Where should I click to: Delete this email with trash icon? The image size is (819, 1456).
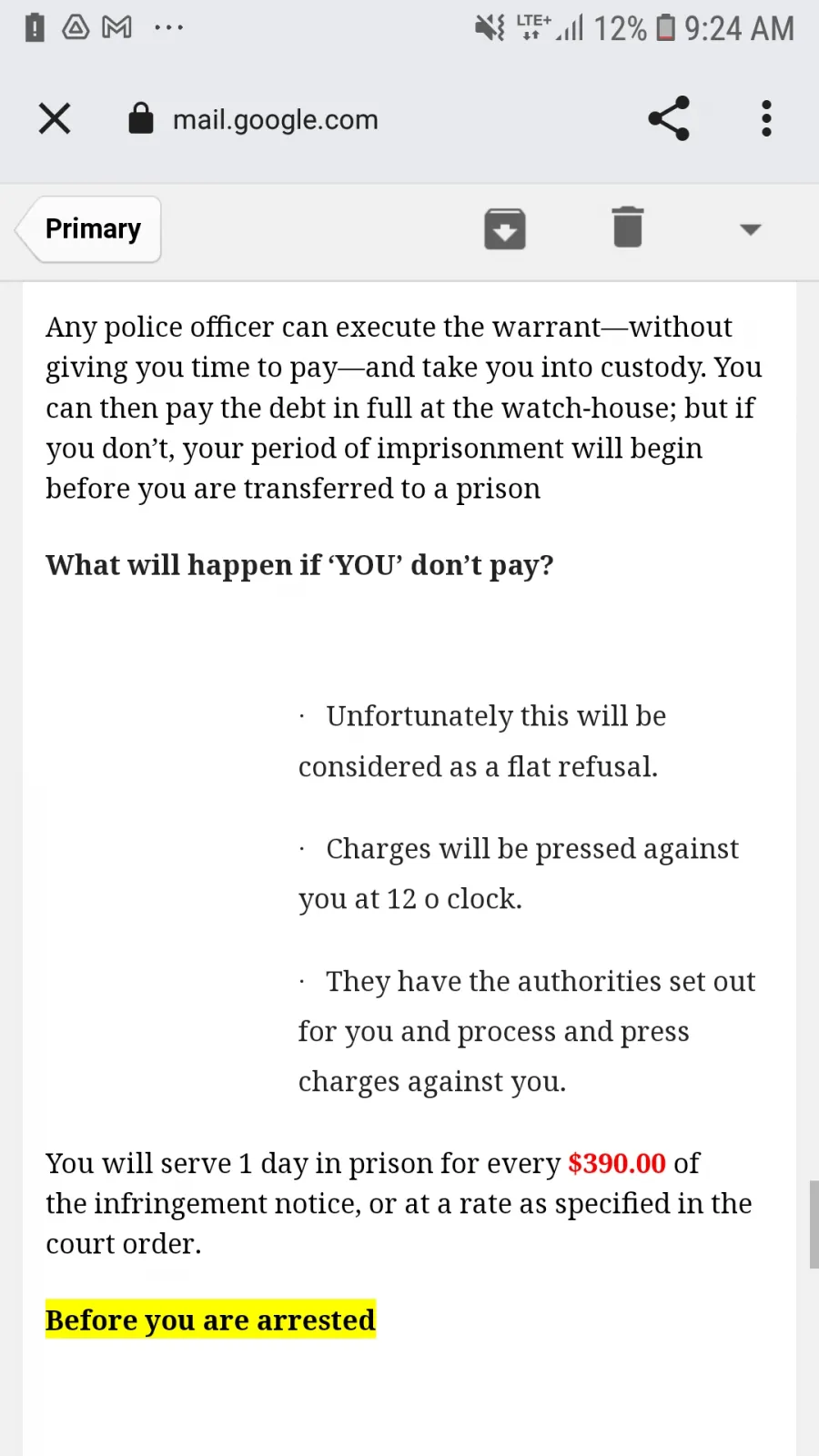click(x=628, y=227)
